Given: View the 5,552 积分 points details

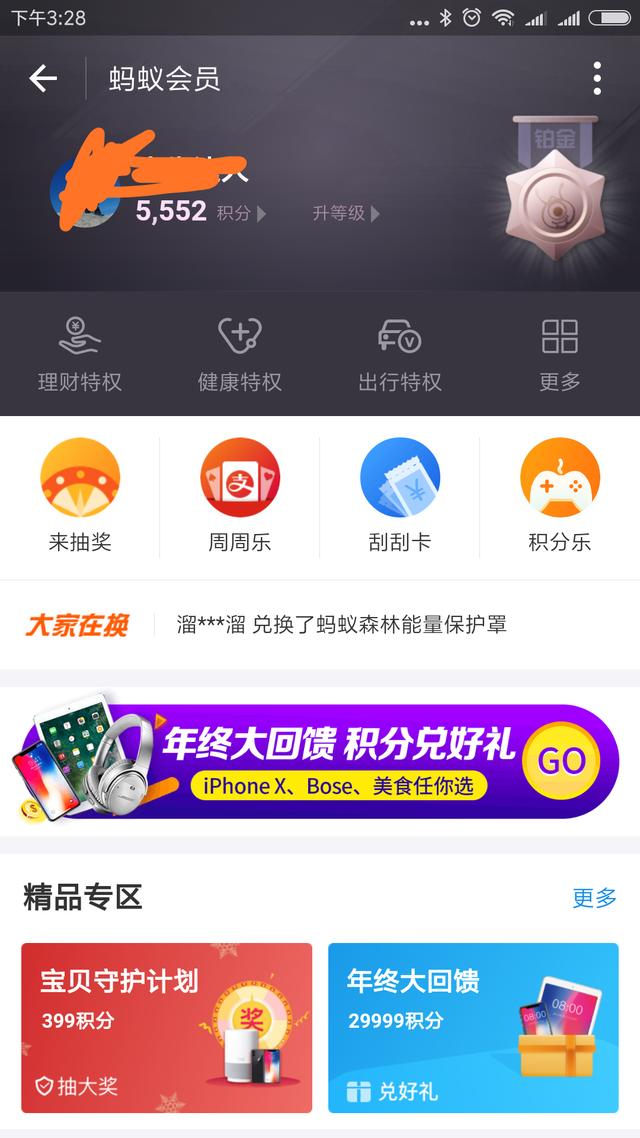Looking at the screenshot, I should click(200, 212).
